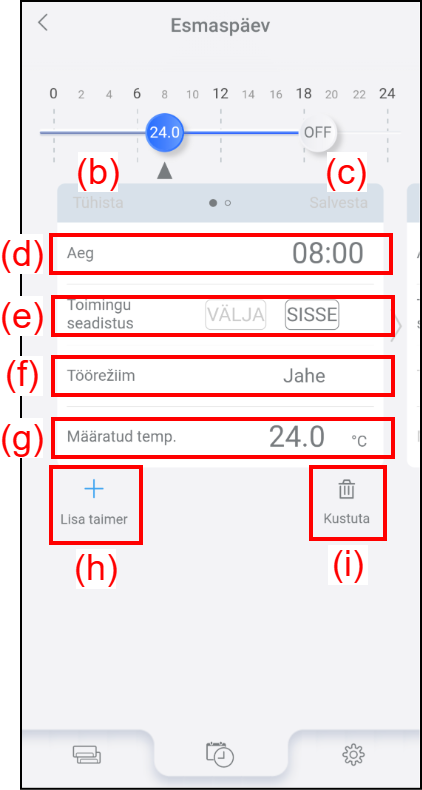The image size is (422, 790).
Task: Tap Tühista to cancel changes
Action: click(98, 203)
